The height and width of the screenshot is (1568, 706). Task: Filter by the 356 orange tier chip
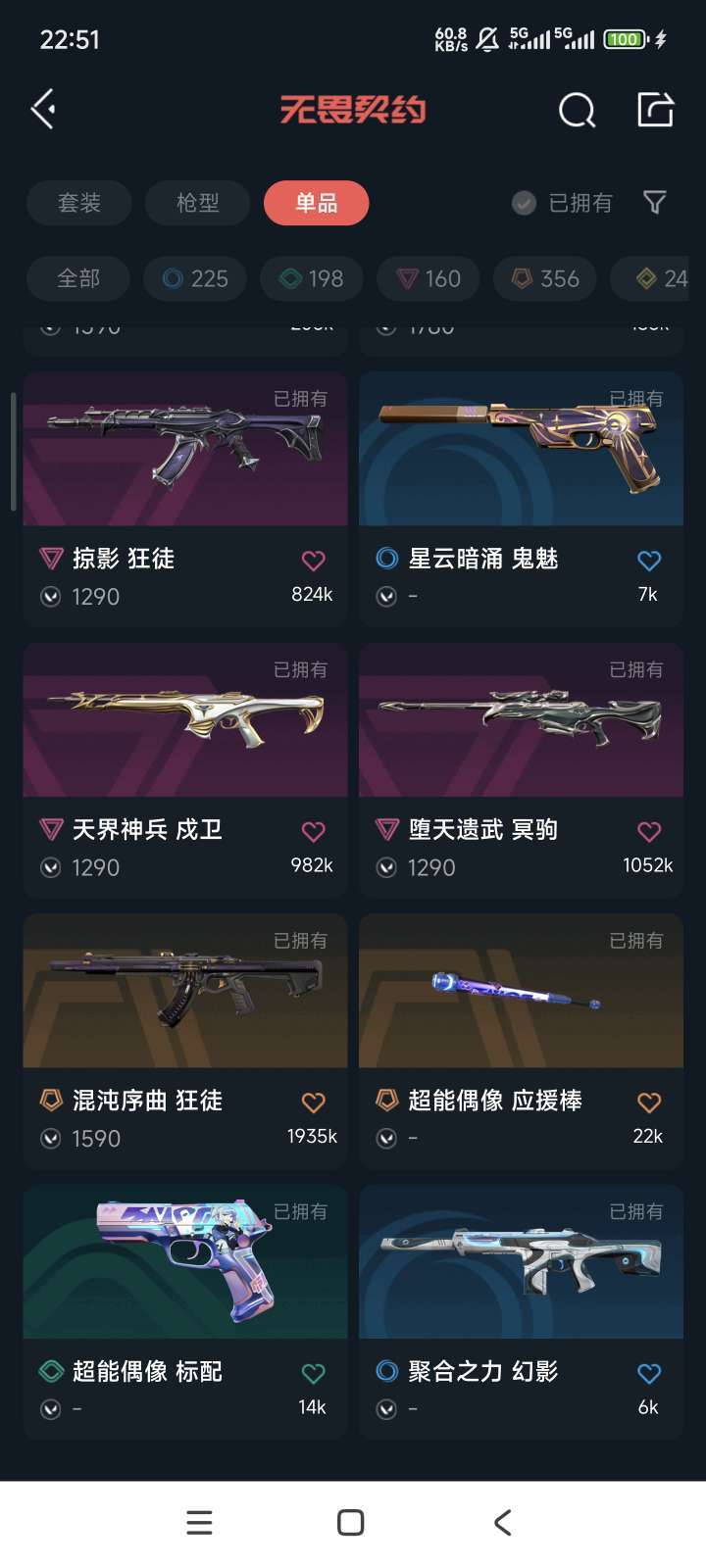[545, 278]
